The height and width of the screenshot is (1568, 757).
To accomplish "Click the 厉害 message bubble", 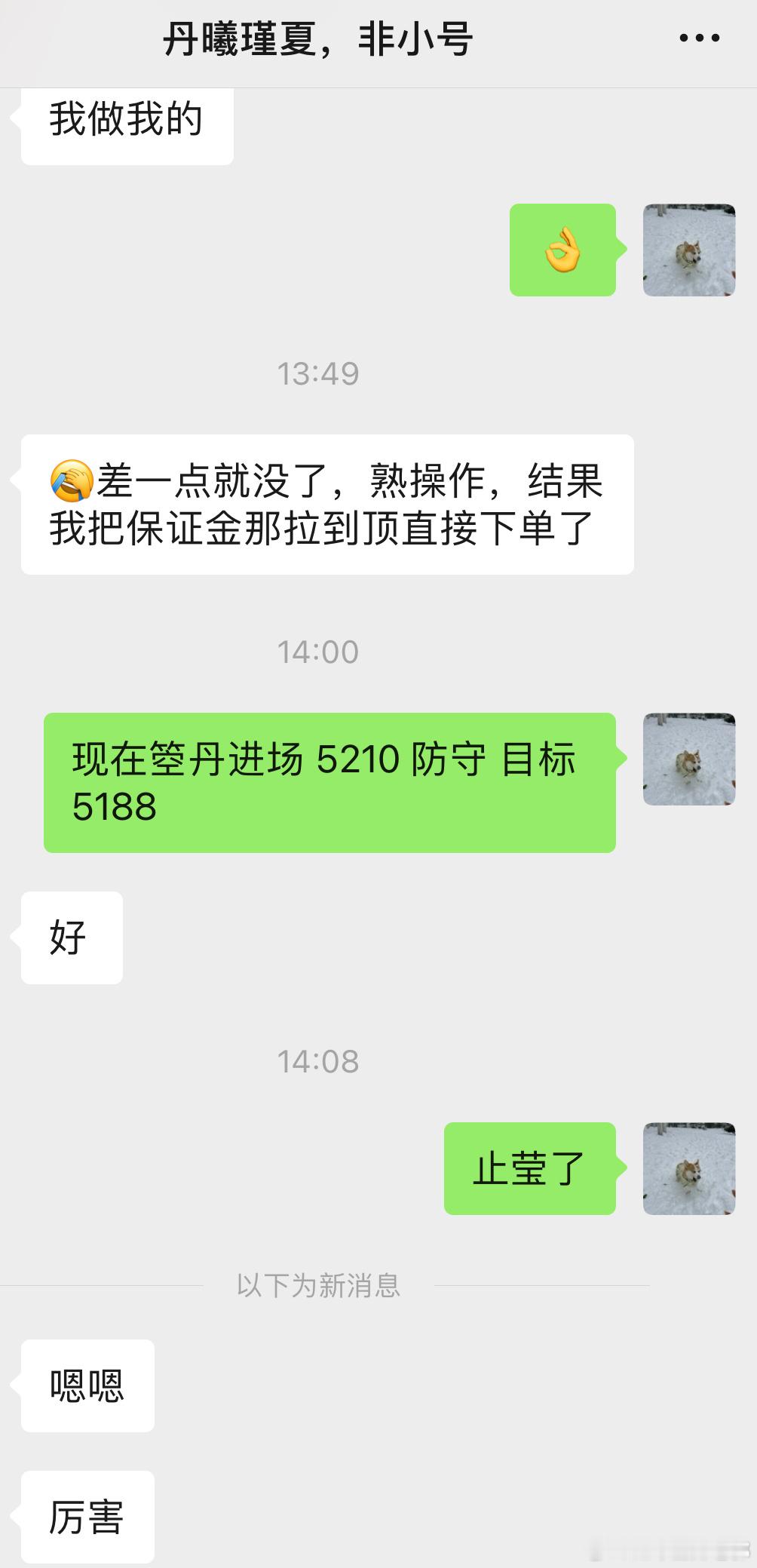I will click(87, 1517).
